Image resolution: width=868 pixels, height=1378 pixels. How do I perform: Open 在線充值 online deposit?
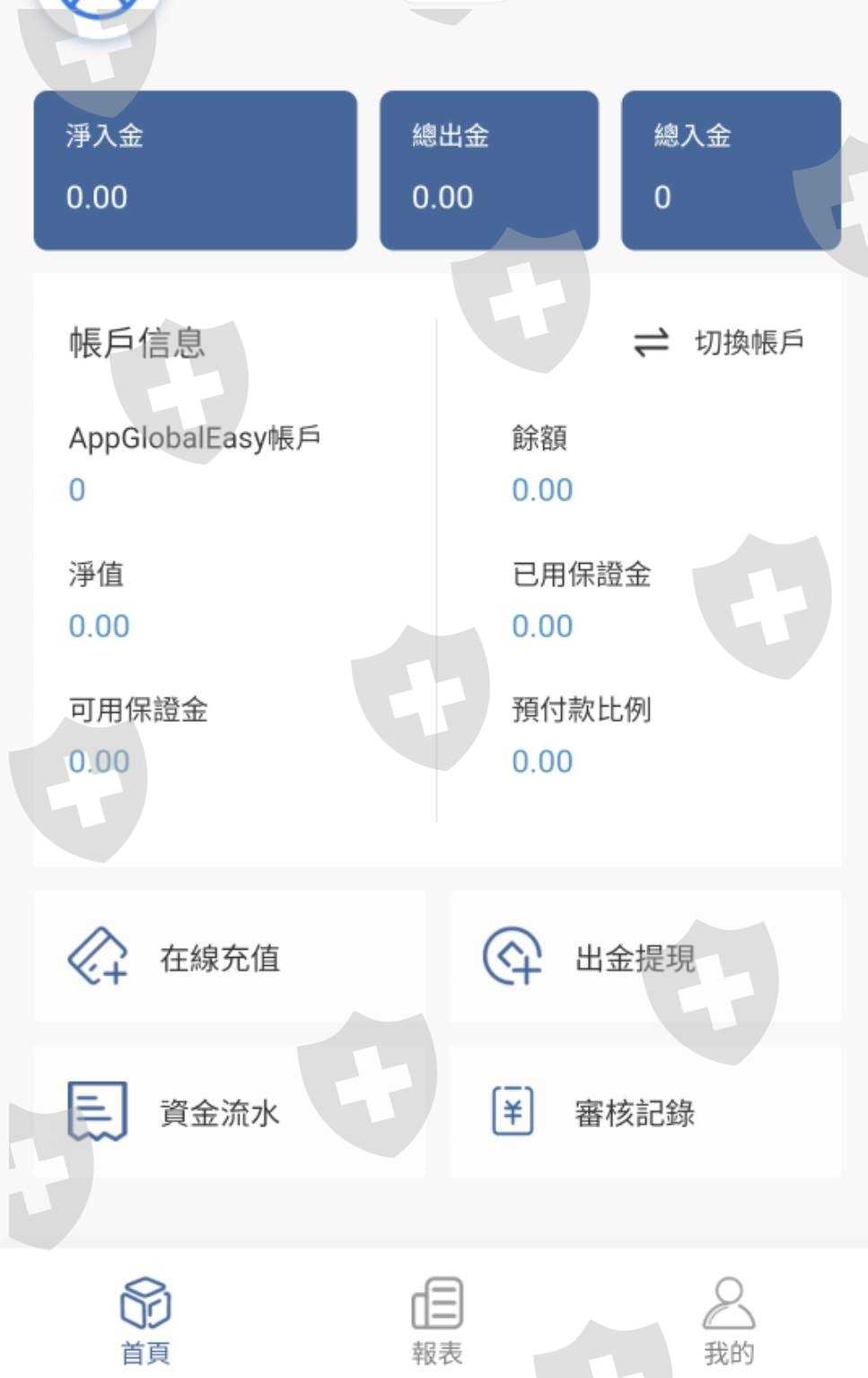click(x=230, y=957)
